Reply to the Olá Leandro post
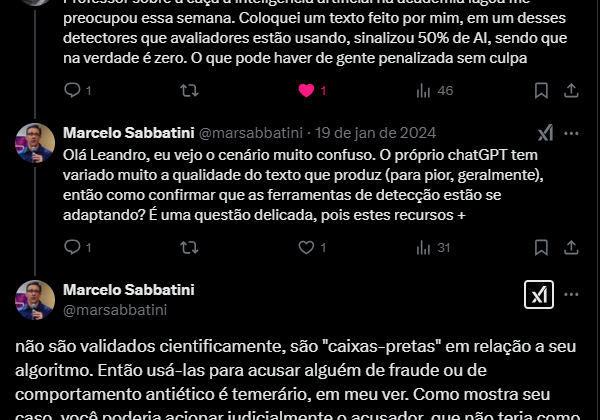This screenshot has height=420, width=600. 72,247
